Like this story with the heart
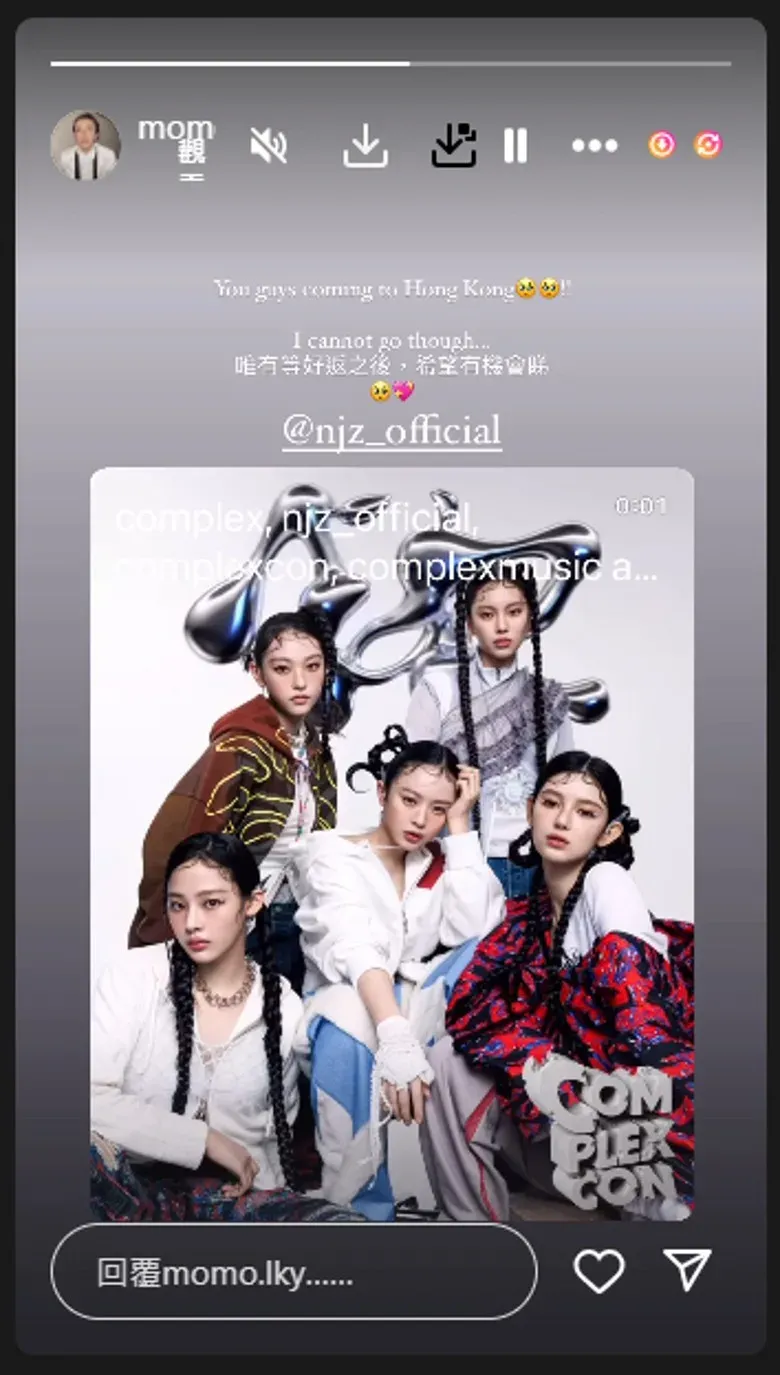 point(599,1271)
